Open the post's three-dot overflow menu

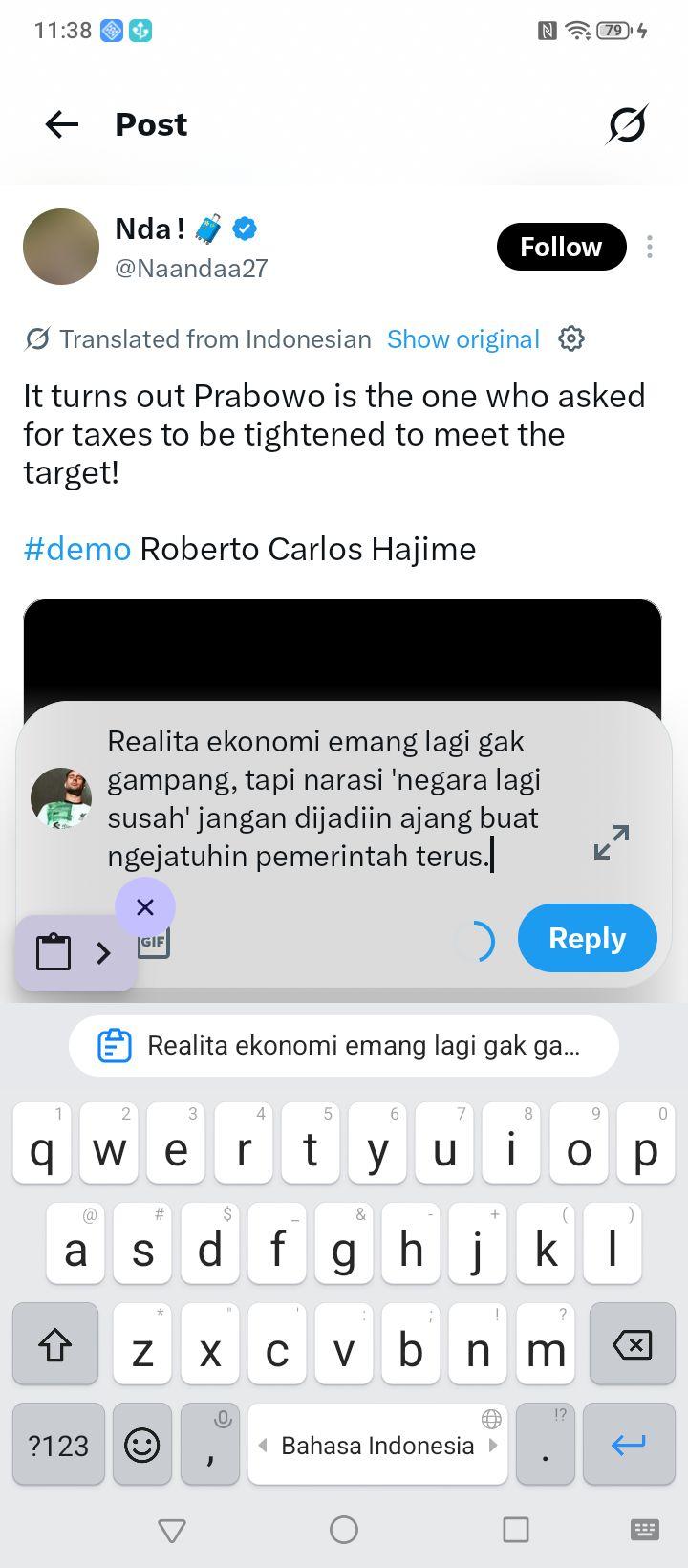pos(650,247)
